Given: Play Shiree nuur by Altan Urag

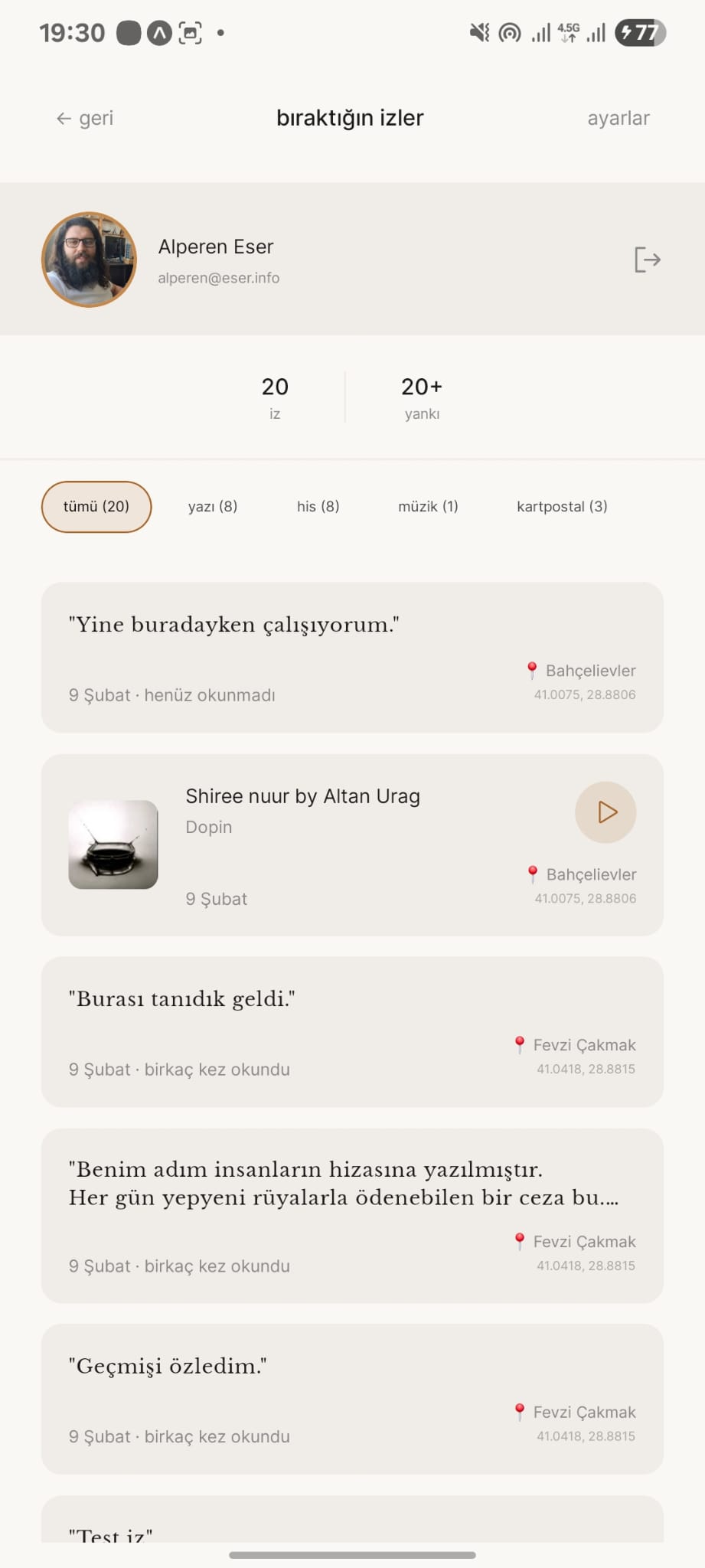Looking at the screenshot, I should click(605, 812).
